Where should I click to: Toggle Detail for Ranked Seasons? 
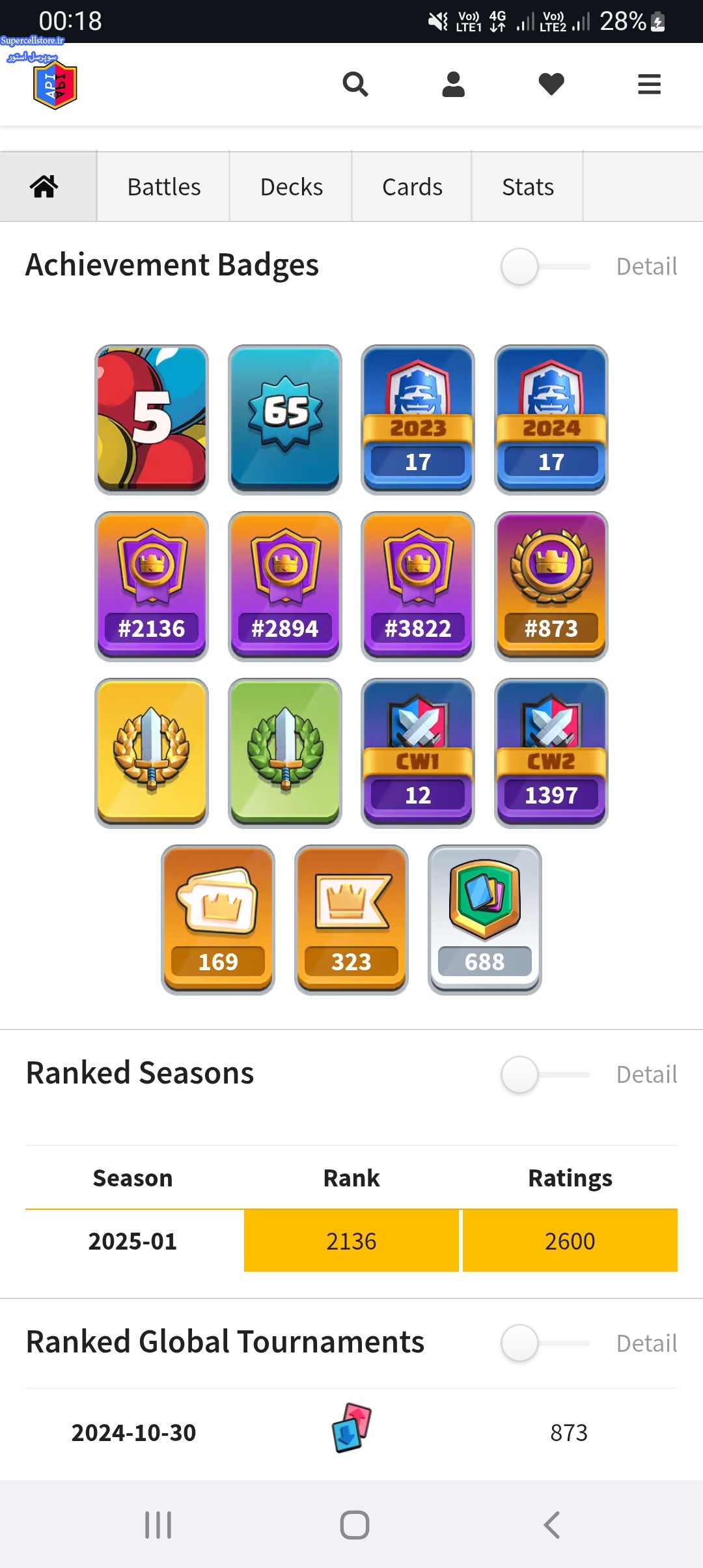pos(545,1074)
